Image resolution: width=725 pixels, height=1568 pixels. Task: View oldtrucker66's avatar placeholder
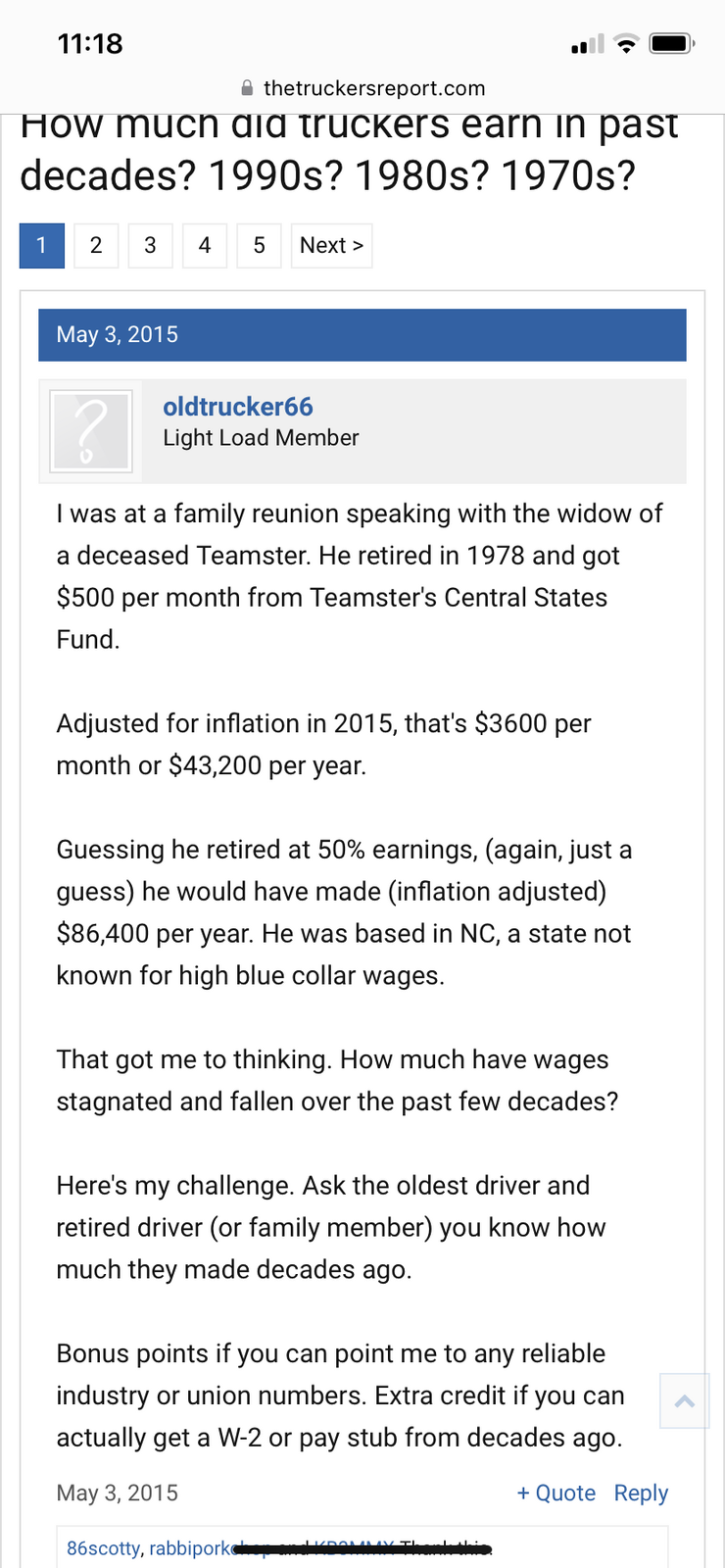pos(91,431)
